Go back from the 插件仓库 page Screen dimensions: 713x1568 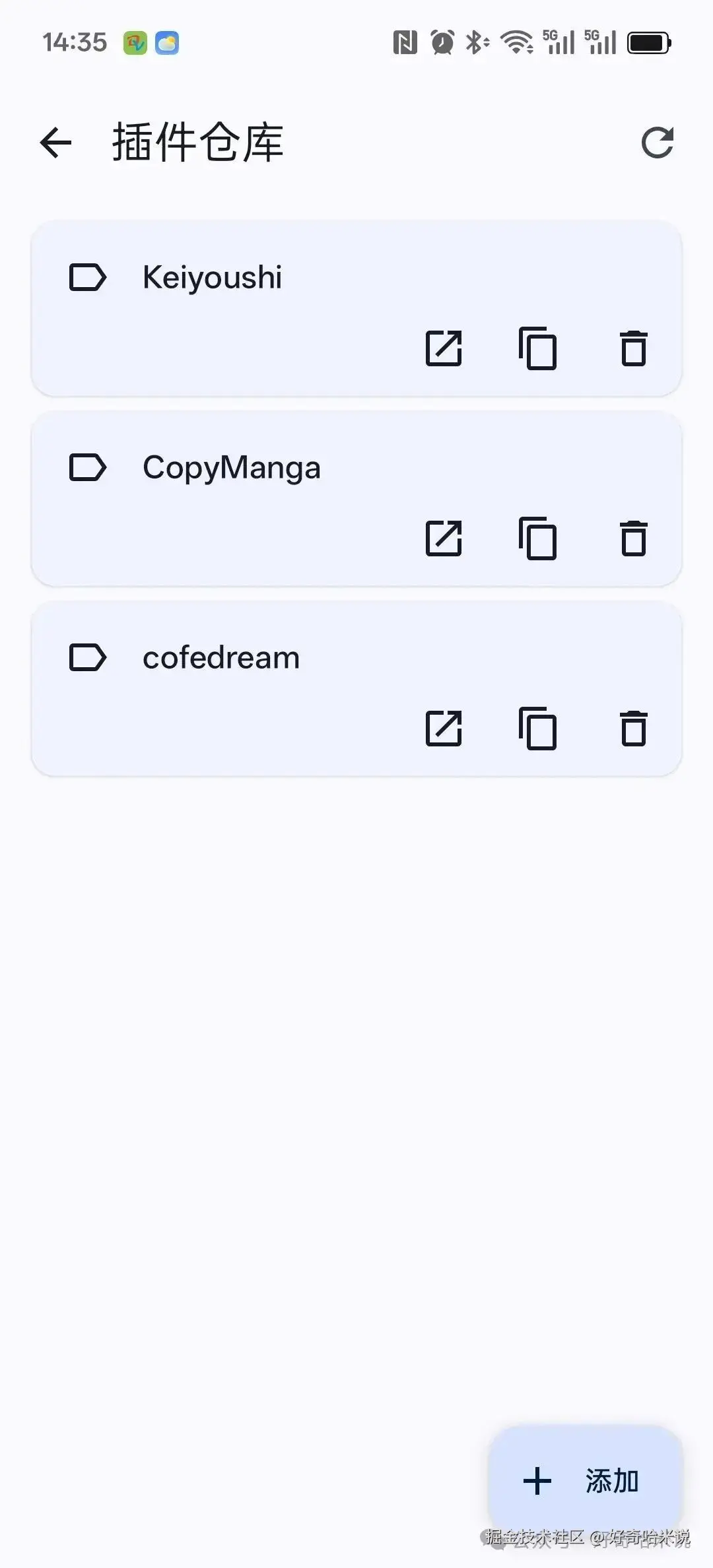56,143
